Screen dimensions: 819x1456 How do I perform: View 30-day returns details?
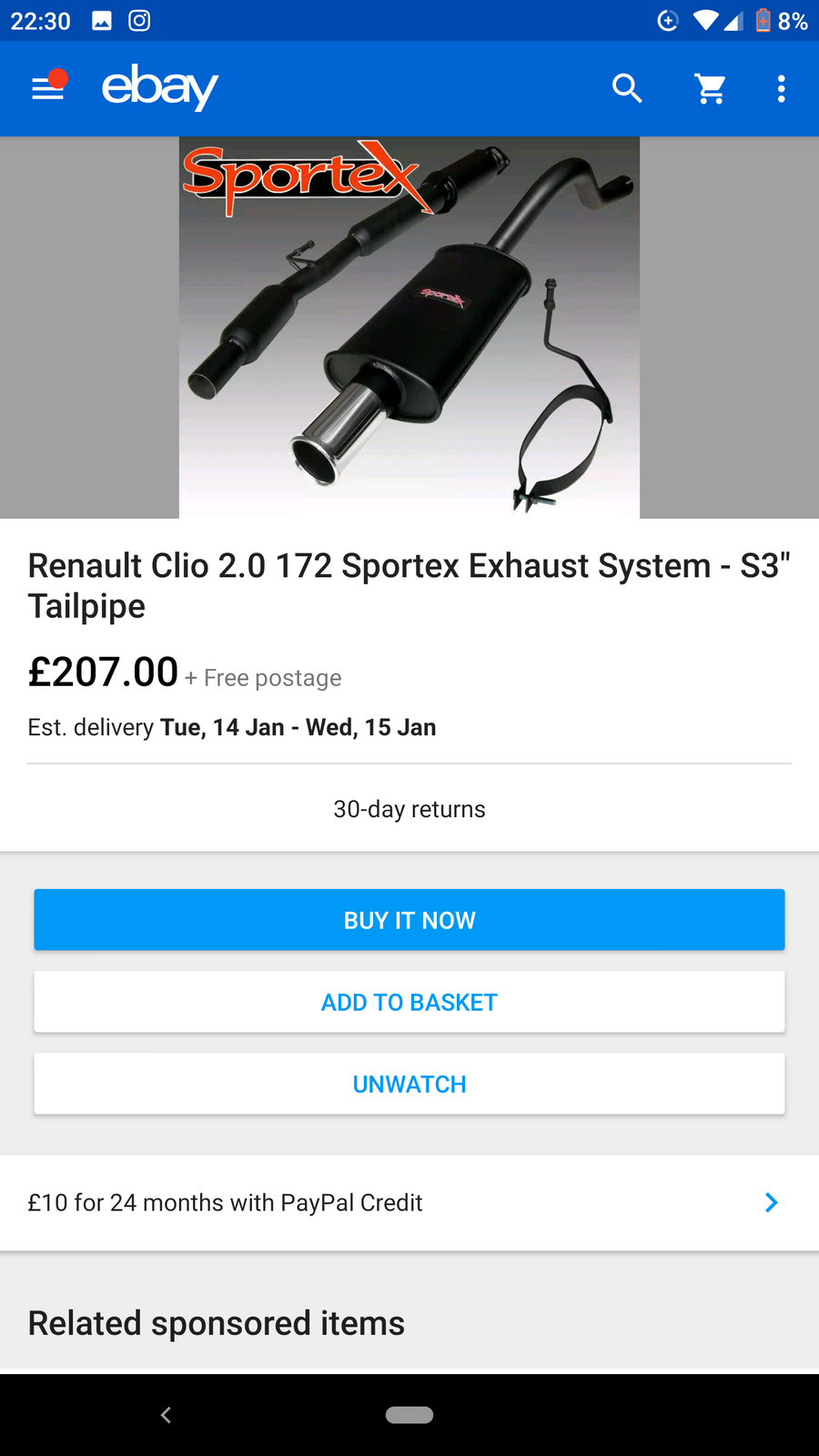point(409,809)
